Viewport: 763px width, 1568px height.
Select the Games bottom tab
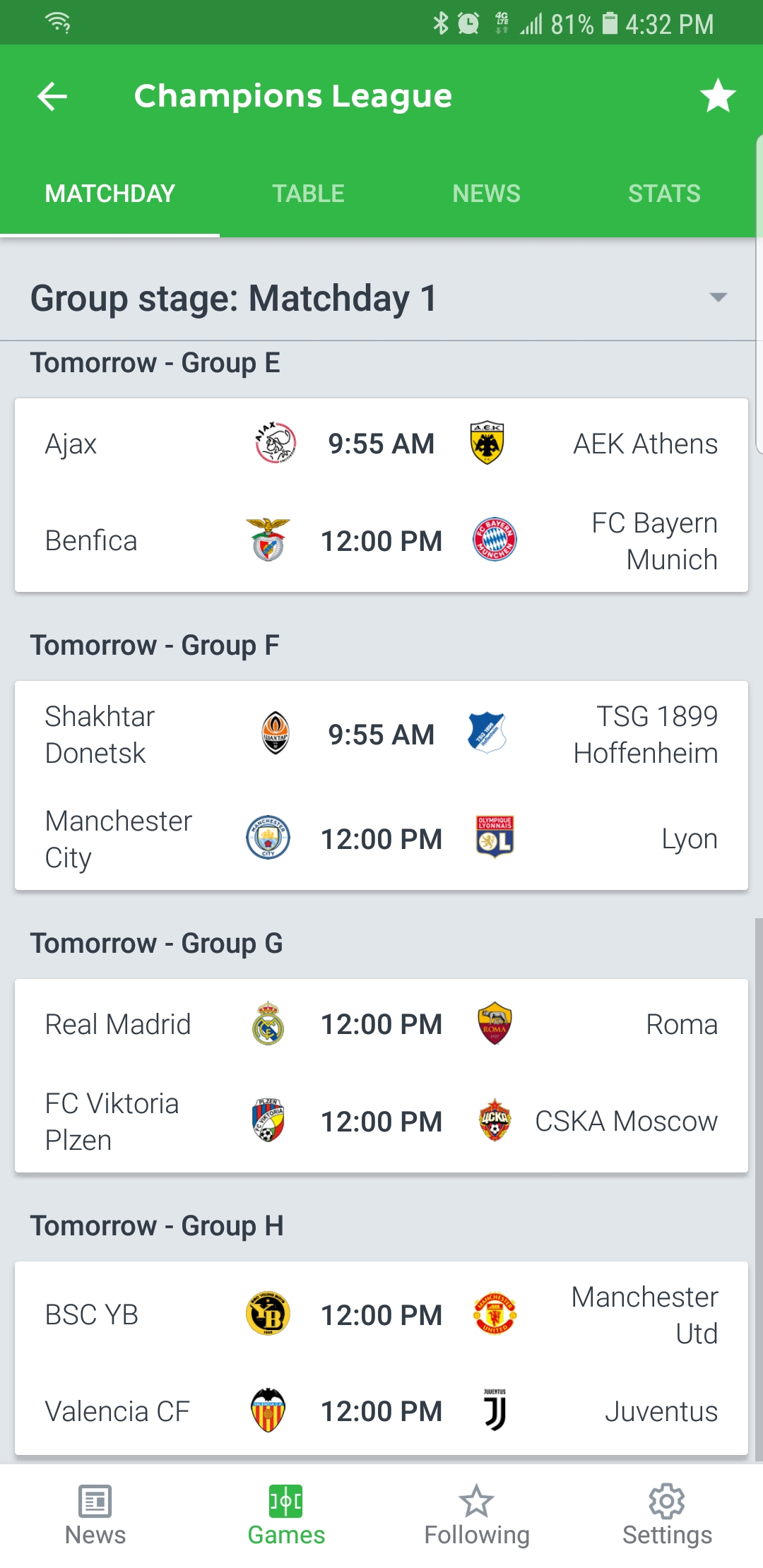(286, 1516)
